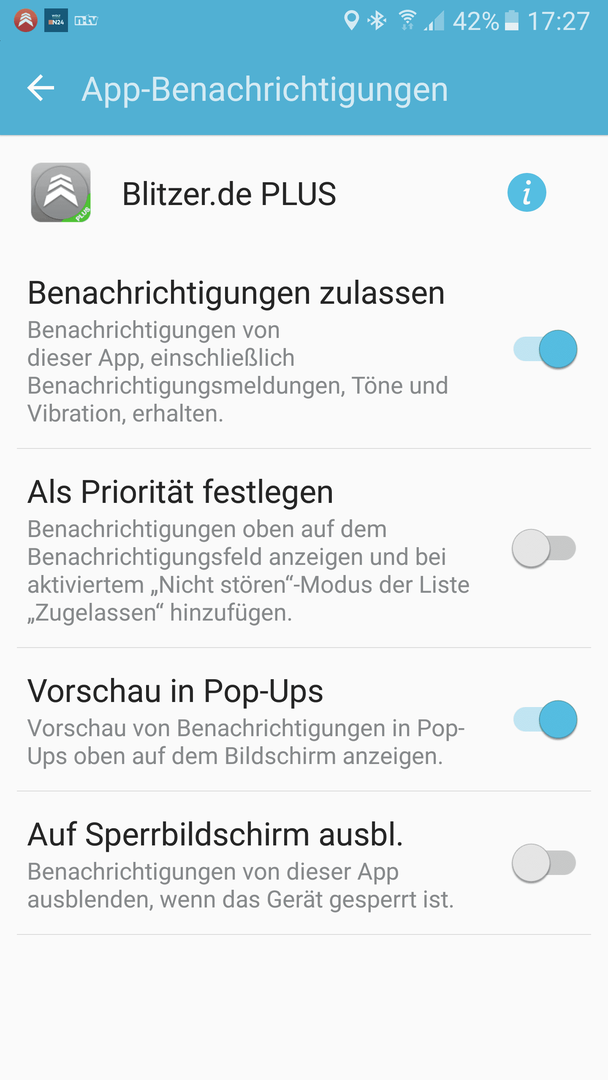Open the app info icon for Blitzer.de PLUS
This screenshot has height=1080, width=608.
pyautogui.click(x=527, y=193)
